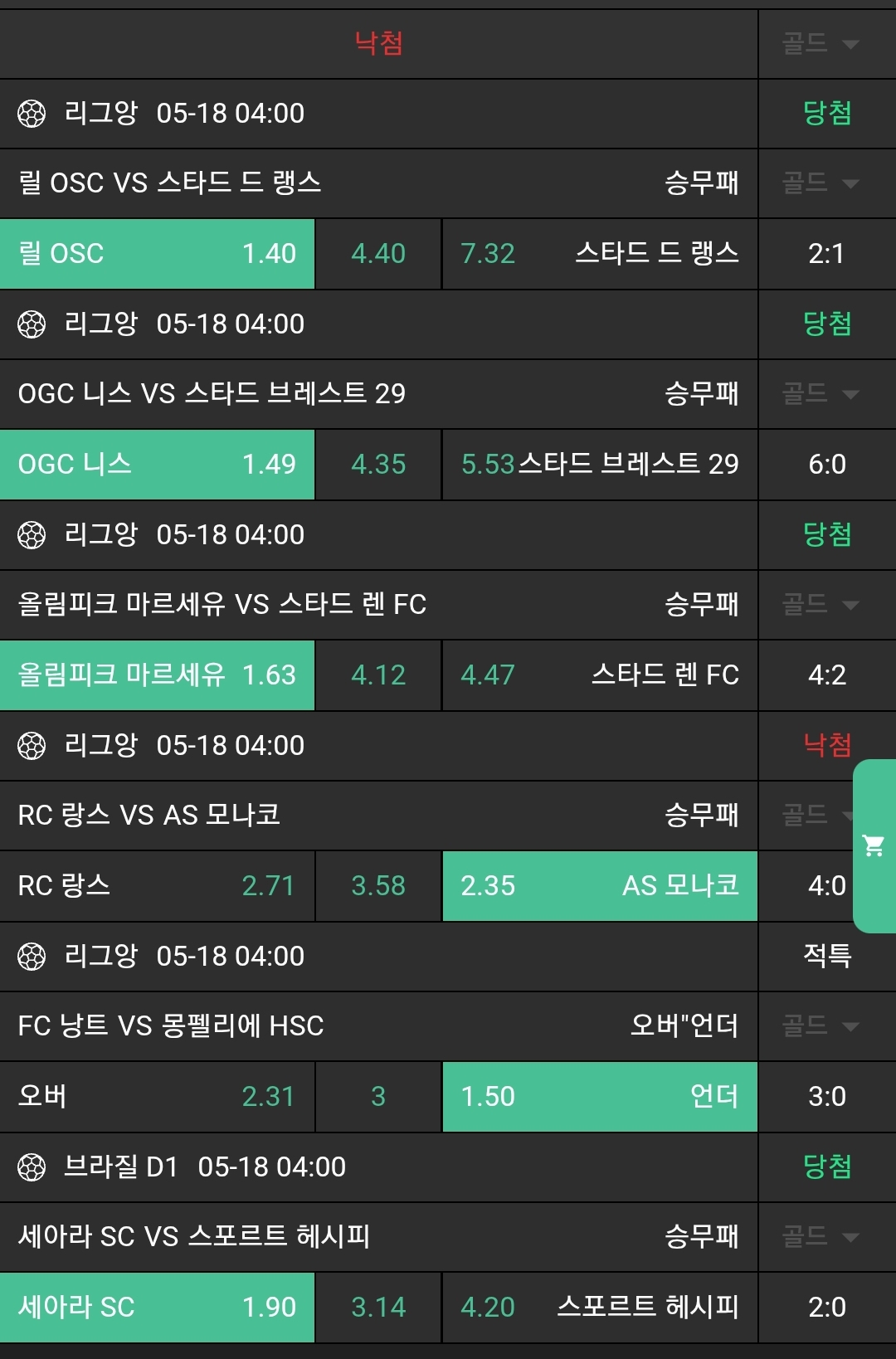Choose the 언더 1.50 odds cell
The image size is (896, 1359).
(599, 1097)
